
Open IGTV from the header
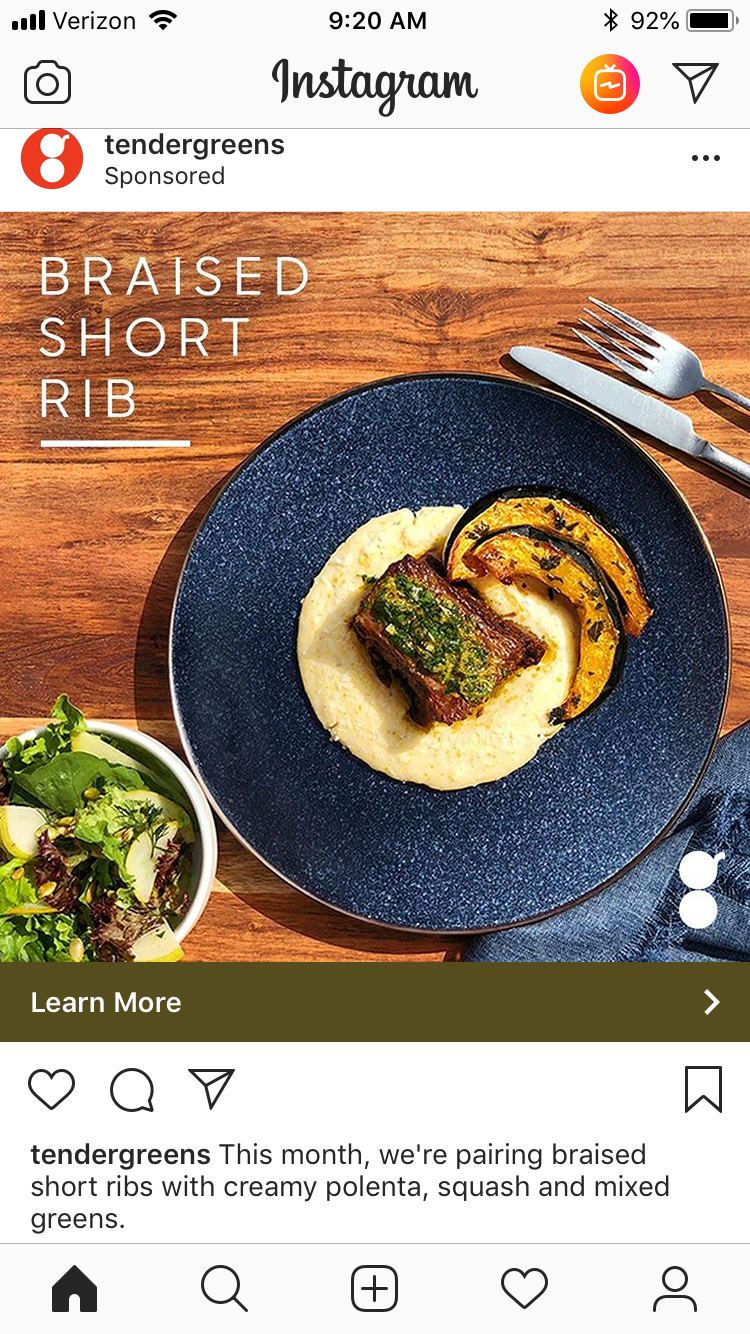point(609,84)
